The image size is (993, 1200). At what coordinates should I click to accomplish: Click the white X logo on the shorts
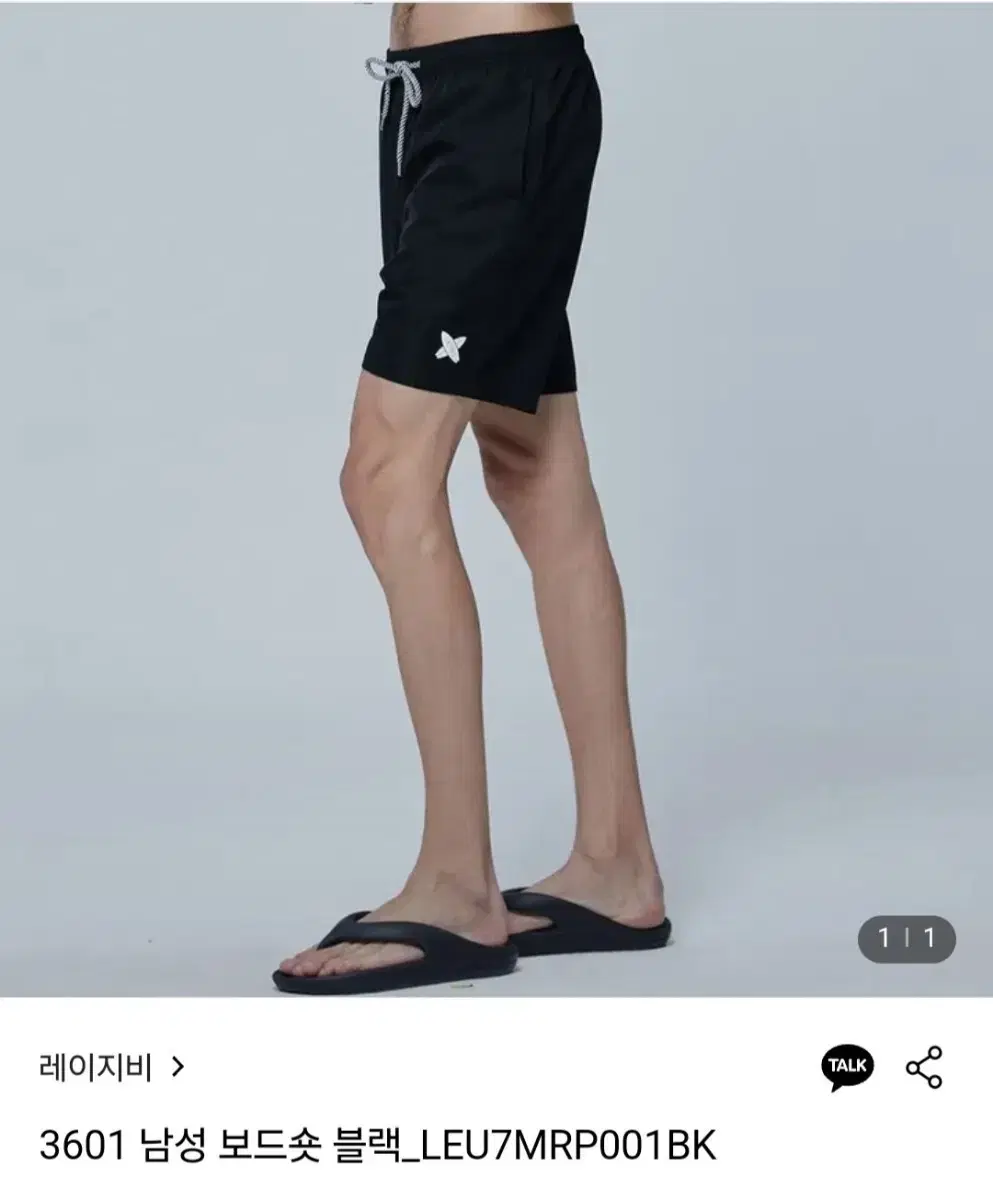point(448,348)
